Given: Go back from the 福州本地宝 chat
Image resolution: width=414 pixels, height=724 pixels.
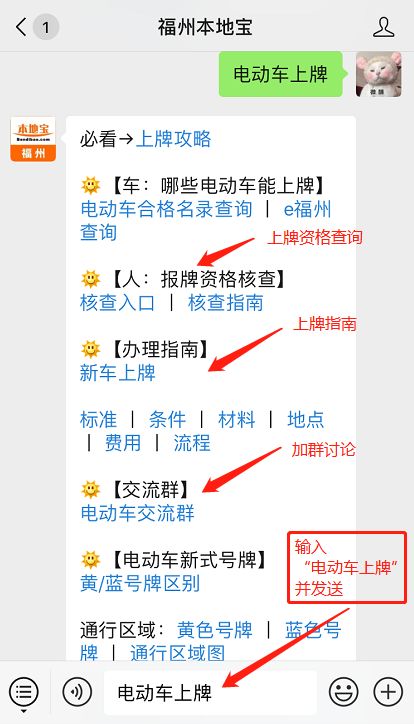Looking at the screenshot, I should pos(22,27).
